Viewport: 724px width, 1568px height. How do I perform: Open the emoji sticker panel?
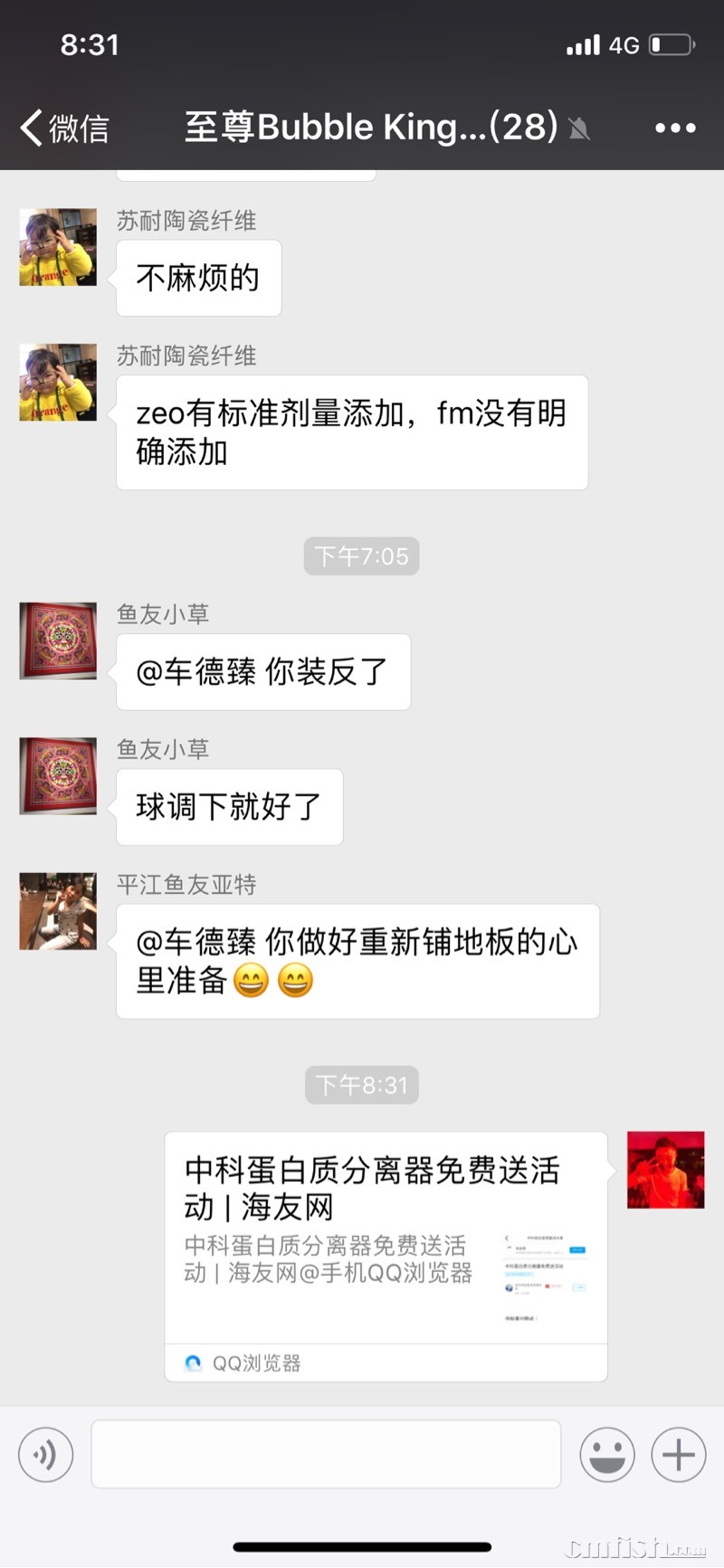(x=606, y=1454)
